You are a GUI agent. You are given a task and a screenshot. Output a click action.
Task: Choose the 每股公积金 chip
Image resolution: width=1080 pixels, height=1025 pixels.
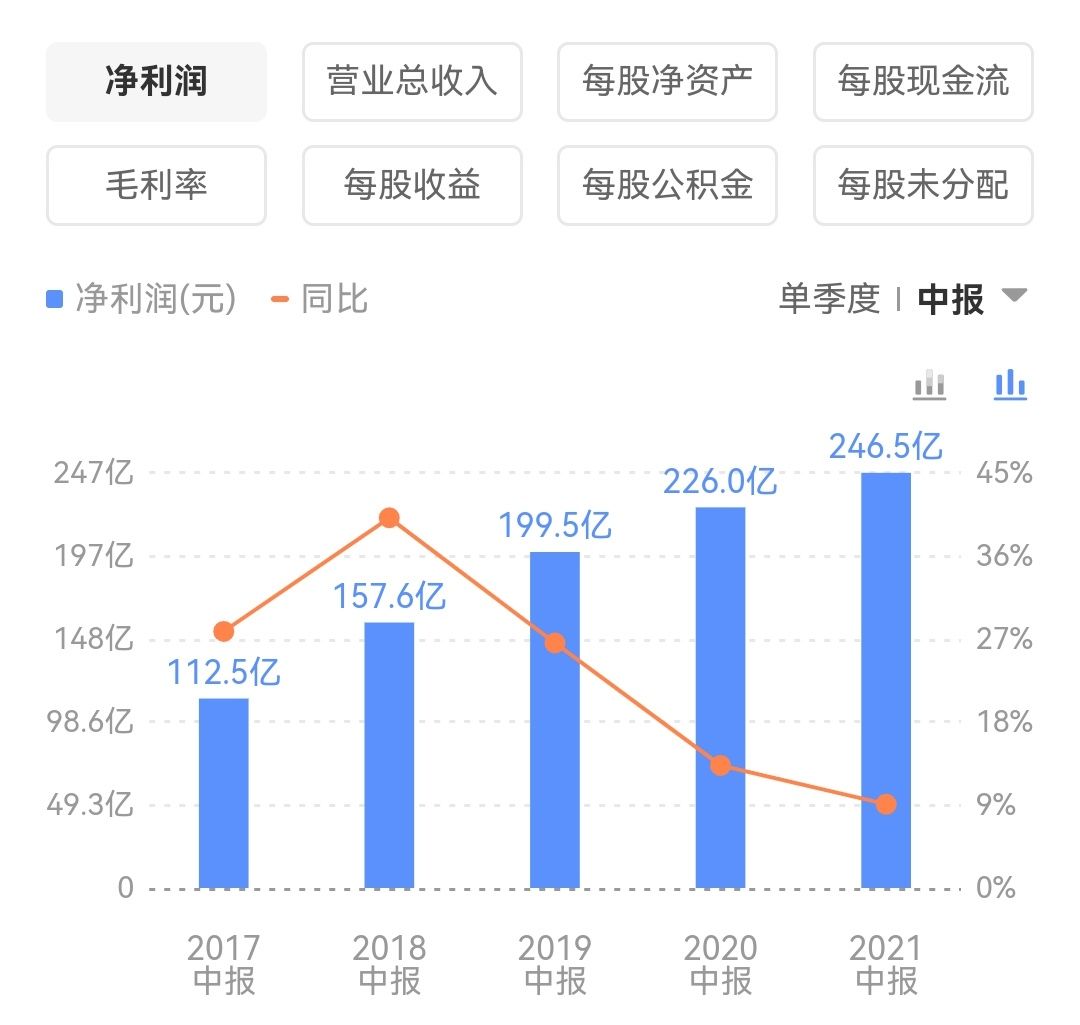(667, 185)
